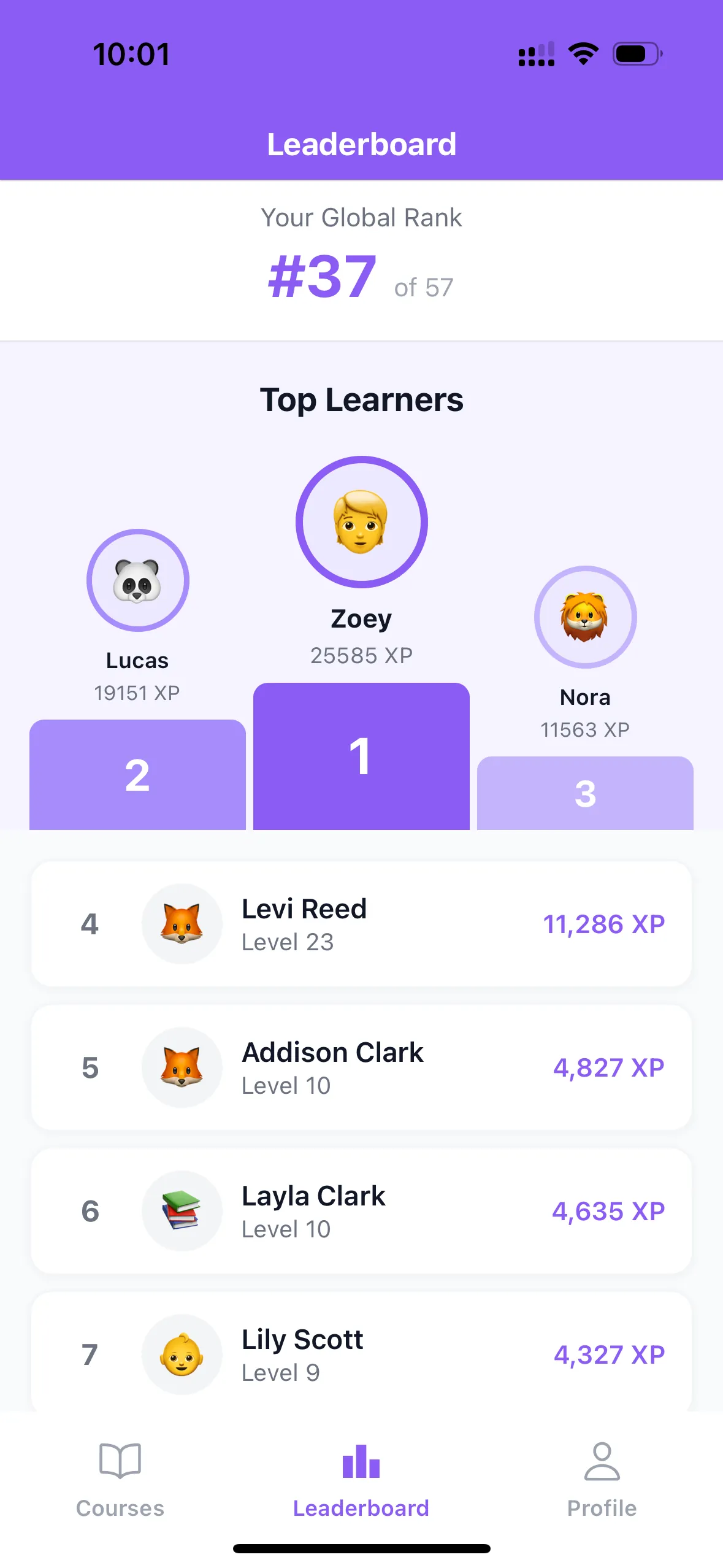The width and height of the screenshot is (723, 1568).
Task: Tap Addison Clark's fox avatar
Action: click(182, 1067)
